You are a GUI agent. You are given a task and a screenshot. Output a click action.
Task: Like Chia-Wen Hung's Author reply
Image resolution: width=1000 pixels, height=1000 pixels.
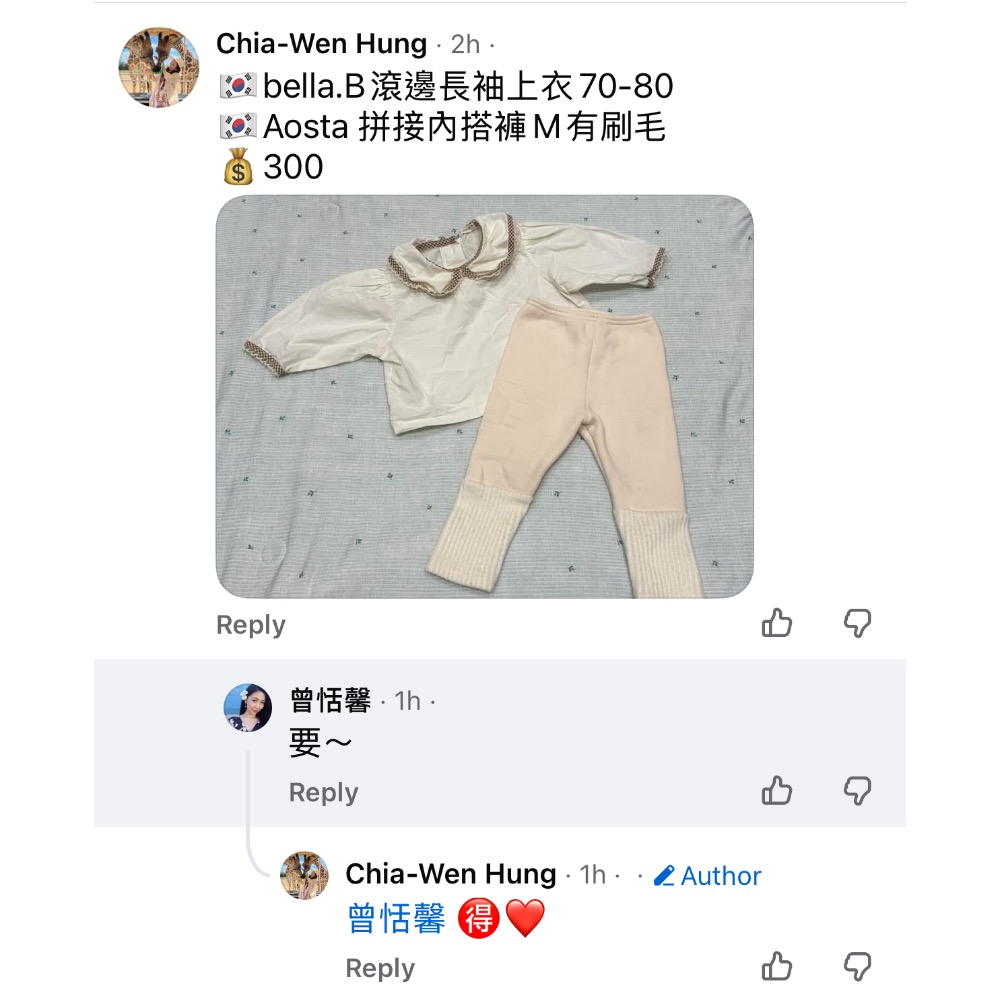coord(777,967)
